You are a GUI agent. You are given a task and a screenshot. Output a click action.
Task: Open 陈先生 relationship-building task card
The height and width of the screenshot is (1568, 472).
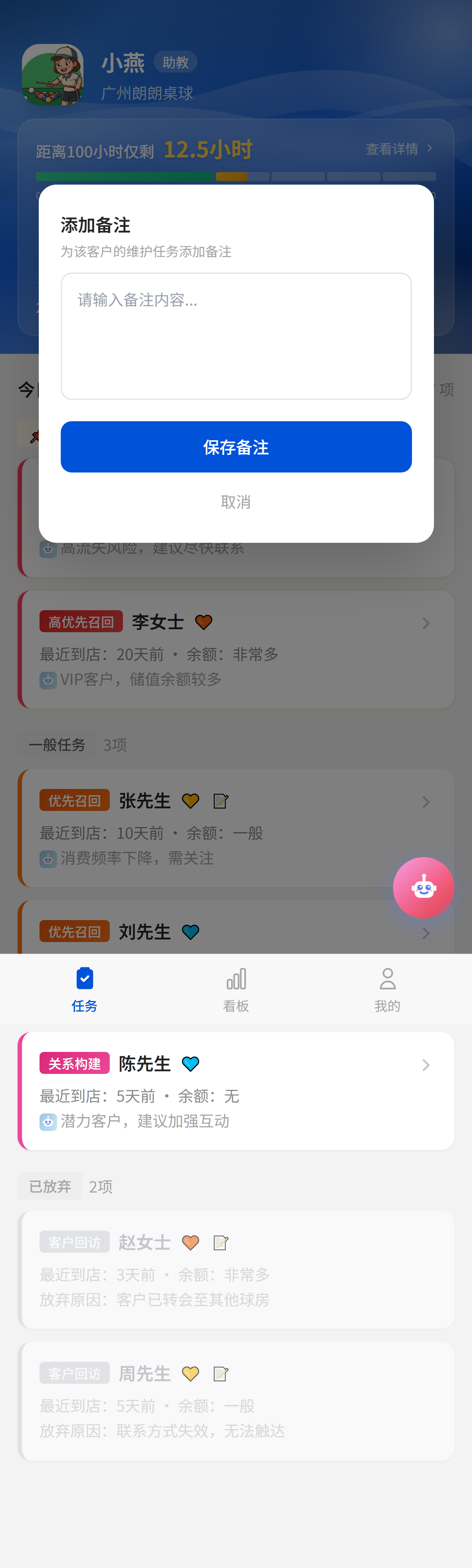point(236,1091)
